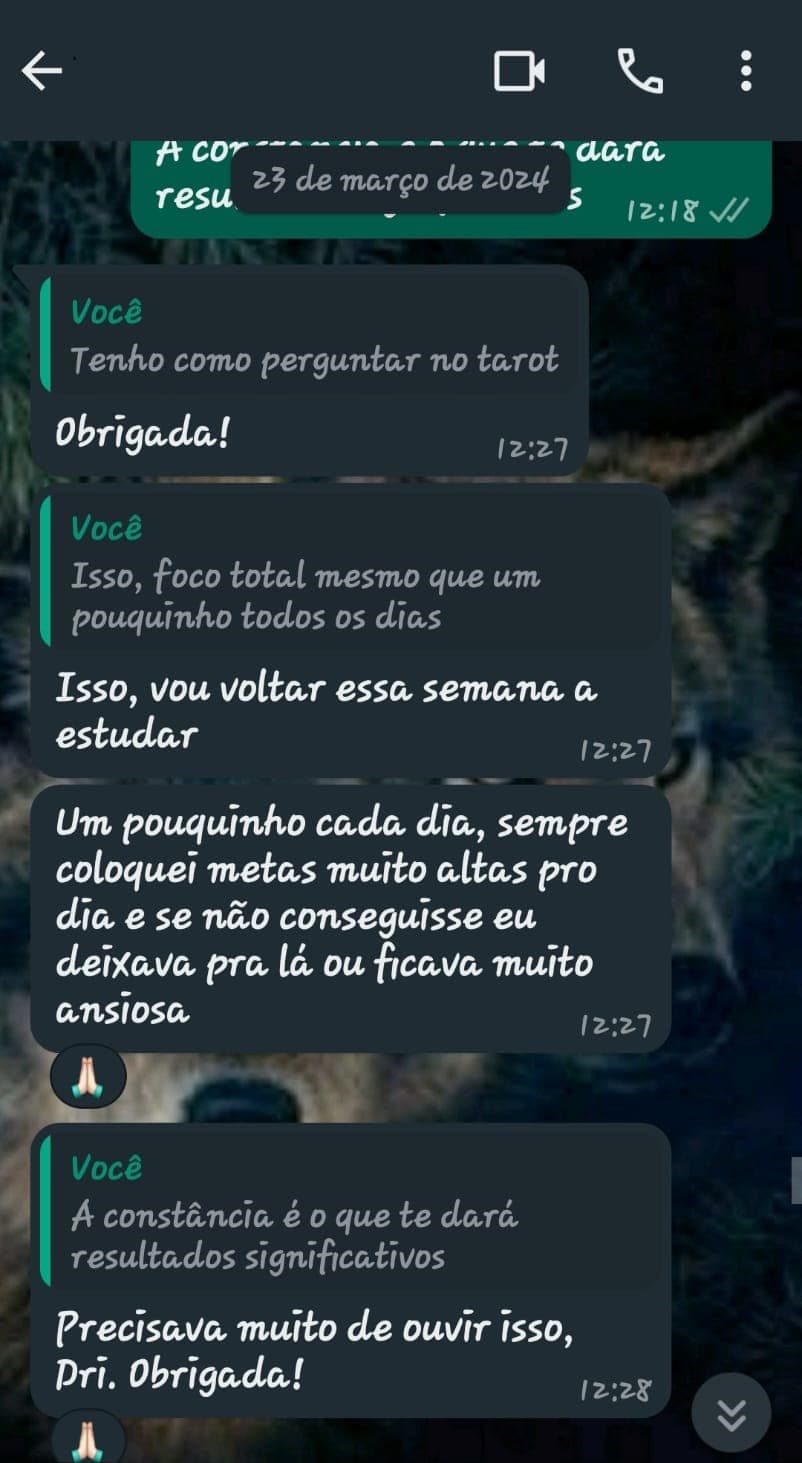Screen dimensions: 802x1463
Task: Select the date header 23 de março de 2024
Action: (x=400, y=182)
